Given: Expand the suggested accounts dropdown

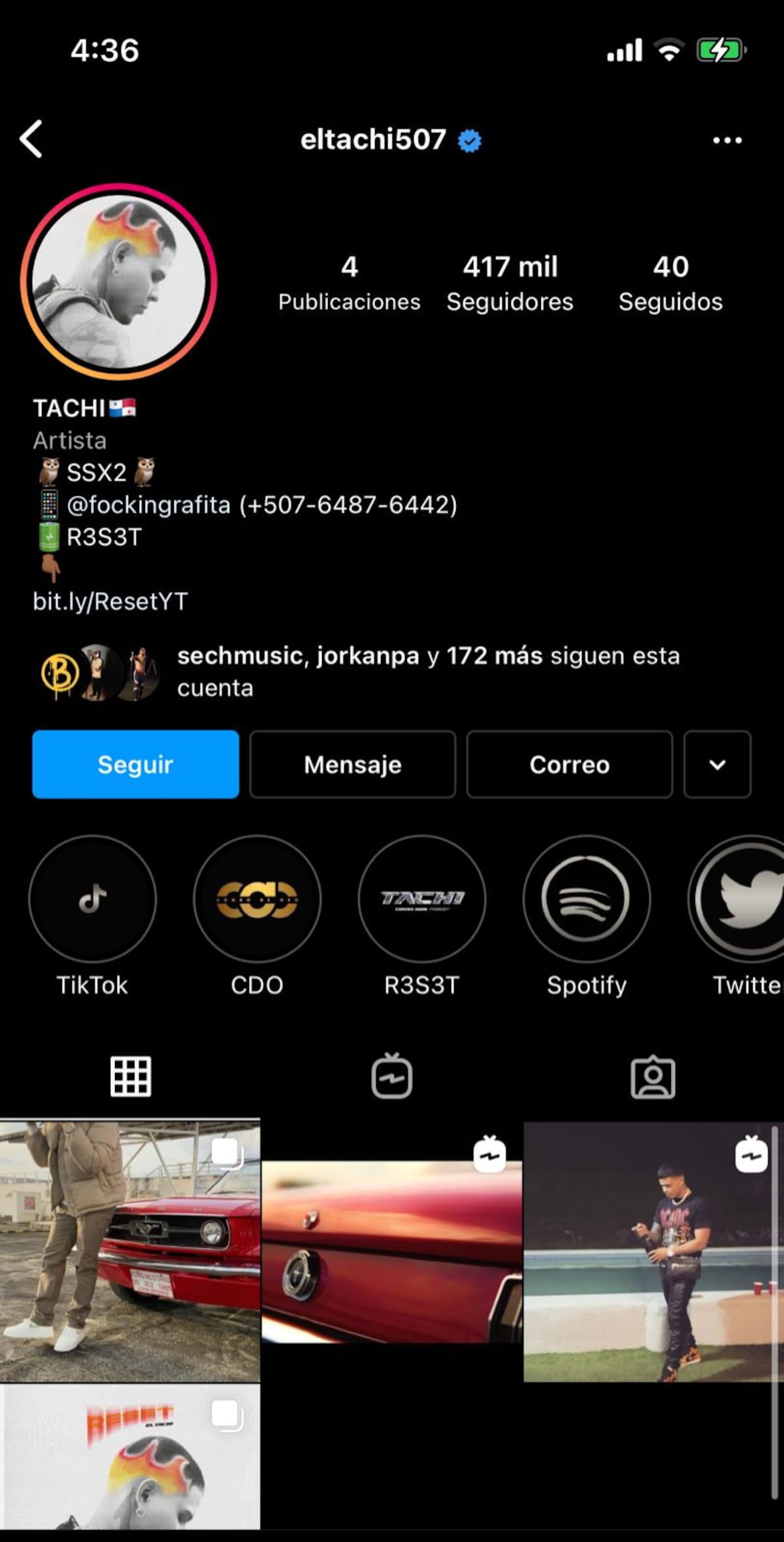Looking at the screenshot, I should (717, 765).
